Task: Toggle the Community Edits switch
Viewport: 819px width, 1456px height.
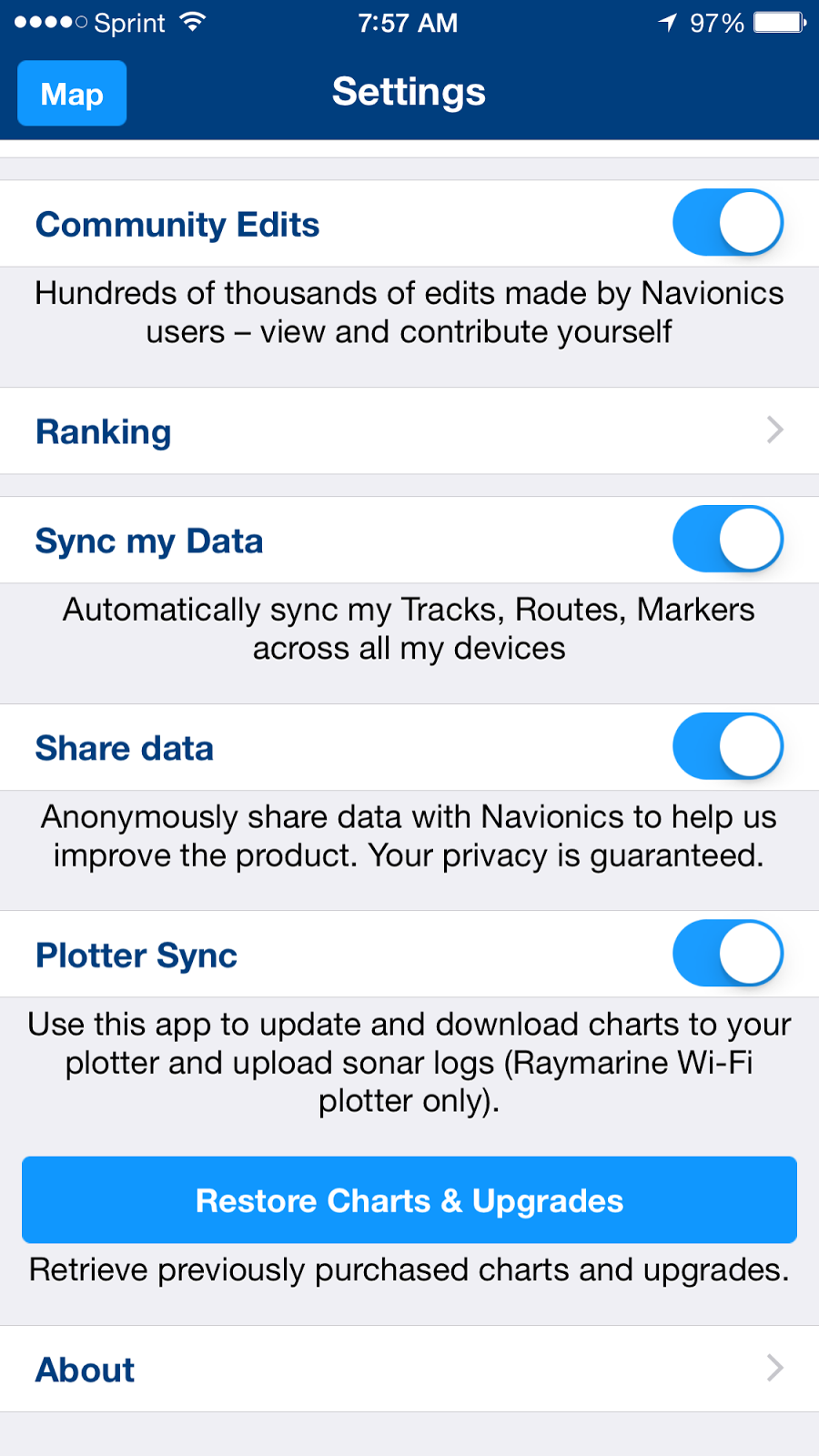Action: click(727, 223)
